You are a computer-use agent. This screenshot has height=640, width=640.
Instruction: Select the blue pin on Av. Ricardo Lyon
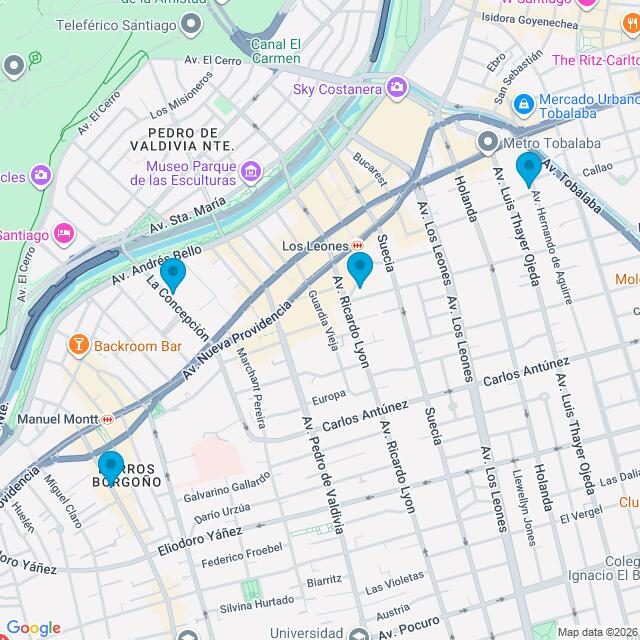coord(360,267)
